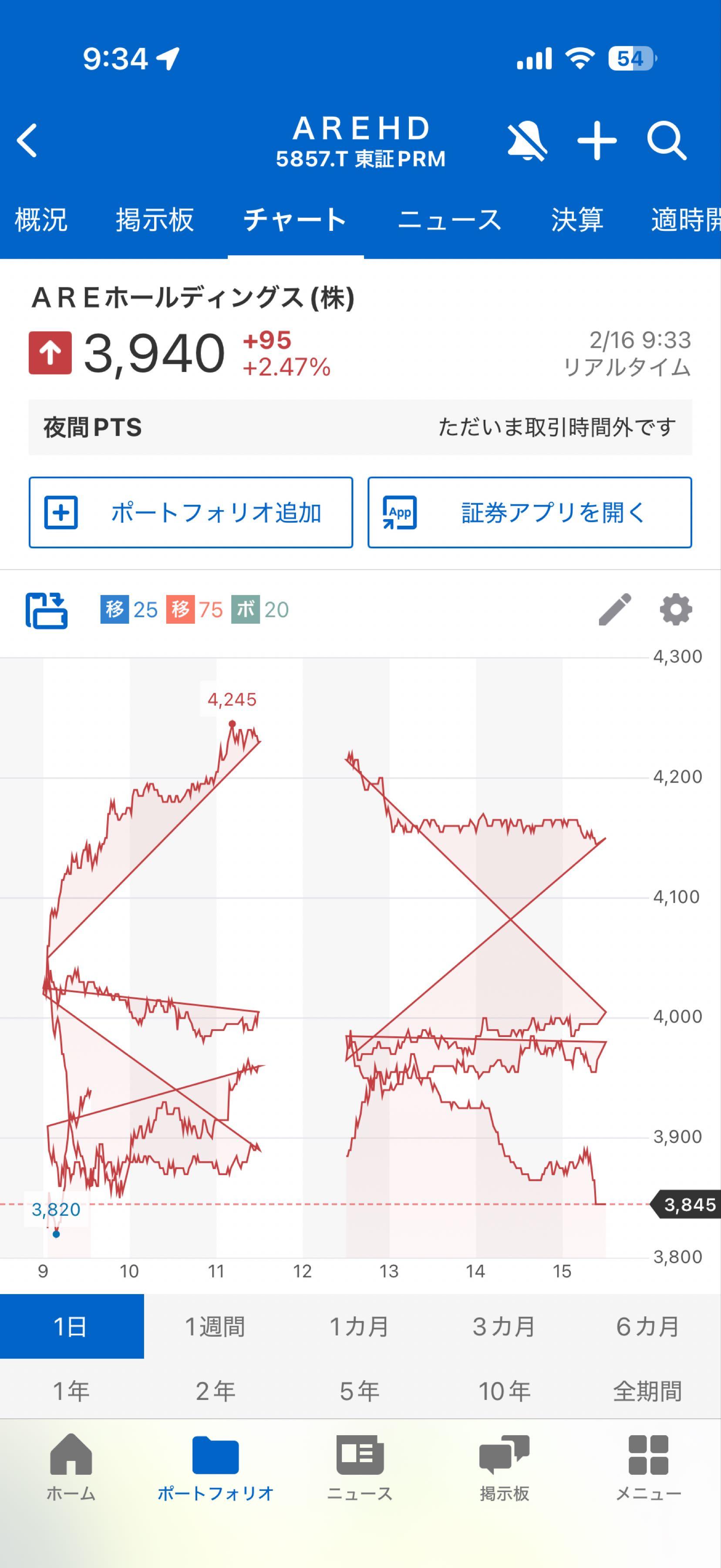Image resolution: width=721 pixels, height=1568 pixels.
Task: Select the 1年 chart range
Action: 71,1391
